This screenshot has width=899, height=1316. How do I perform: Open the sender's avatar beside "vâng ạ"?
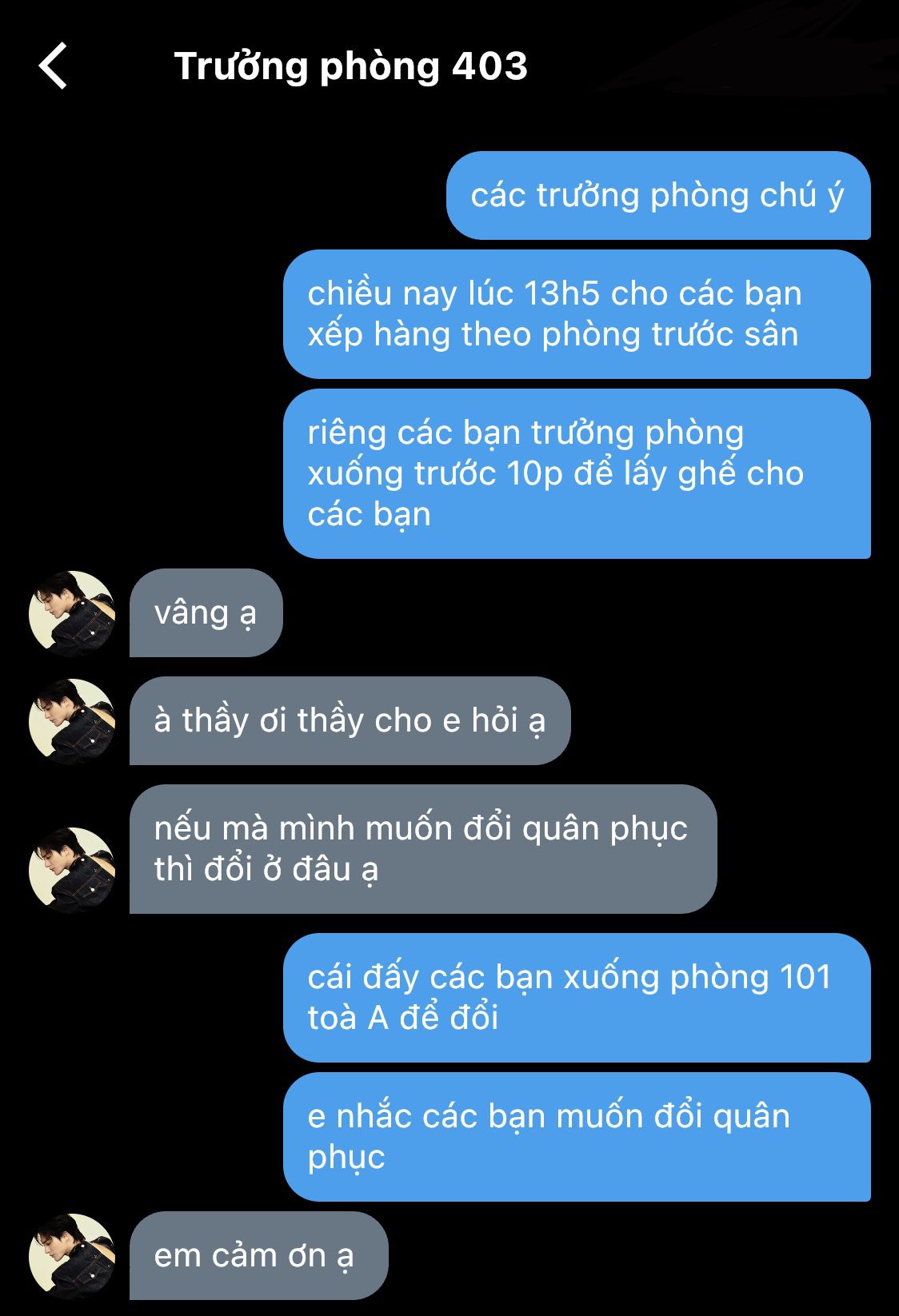[72, 613]
